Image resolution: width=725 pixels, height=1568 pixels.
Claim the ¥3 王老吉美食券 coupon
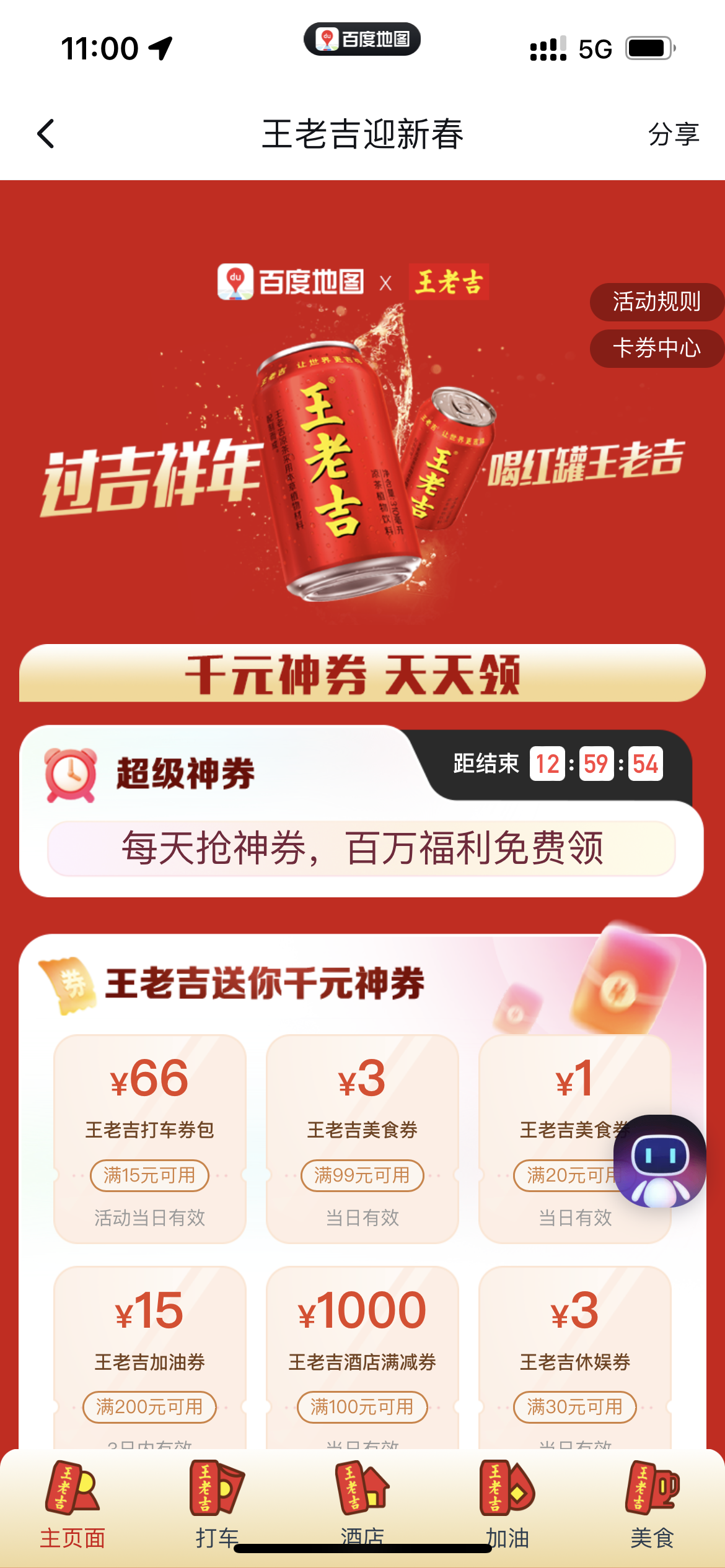click(x=362, y=1138)
